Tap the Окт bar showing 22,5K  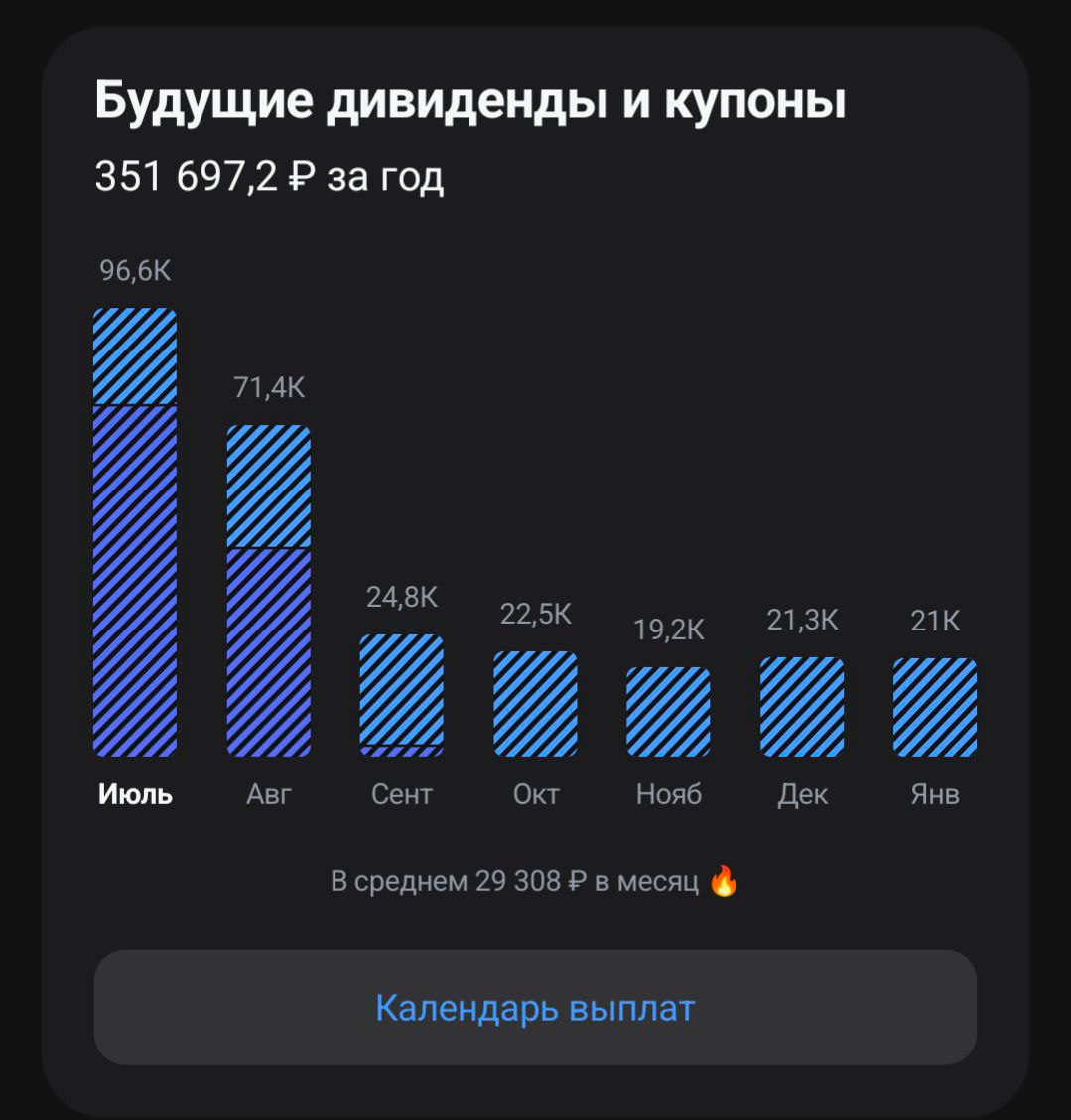pos(535,705)
